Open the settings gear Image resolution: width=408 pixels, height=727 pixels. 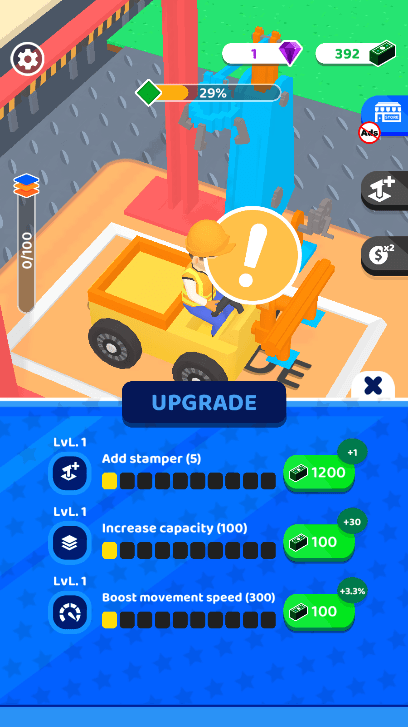[27, 59]
